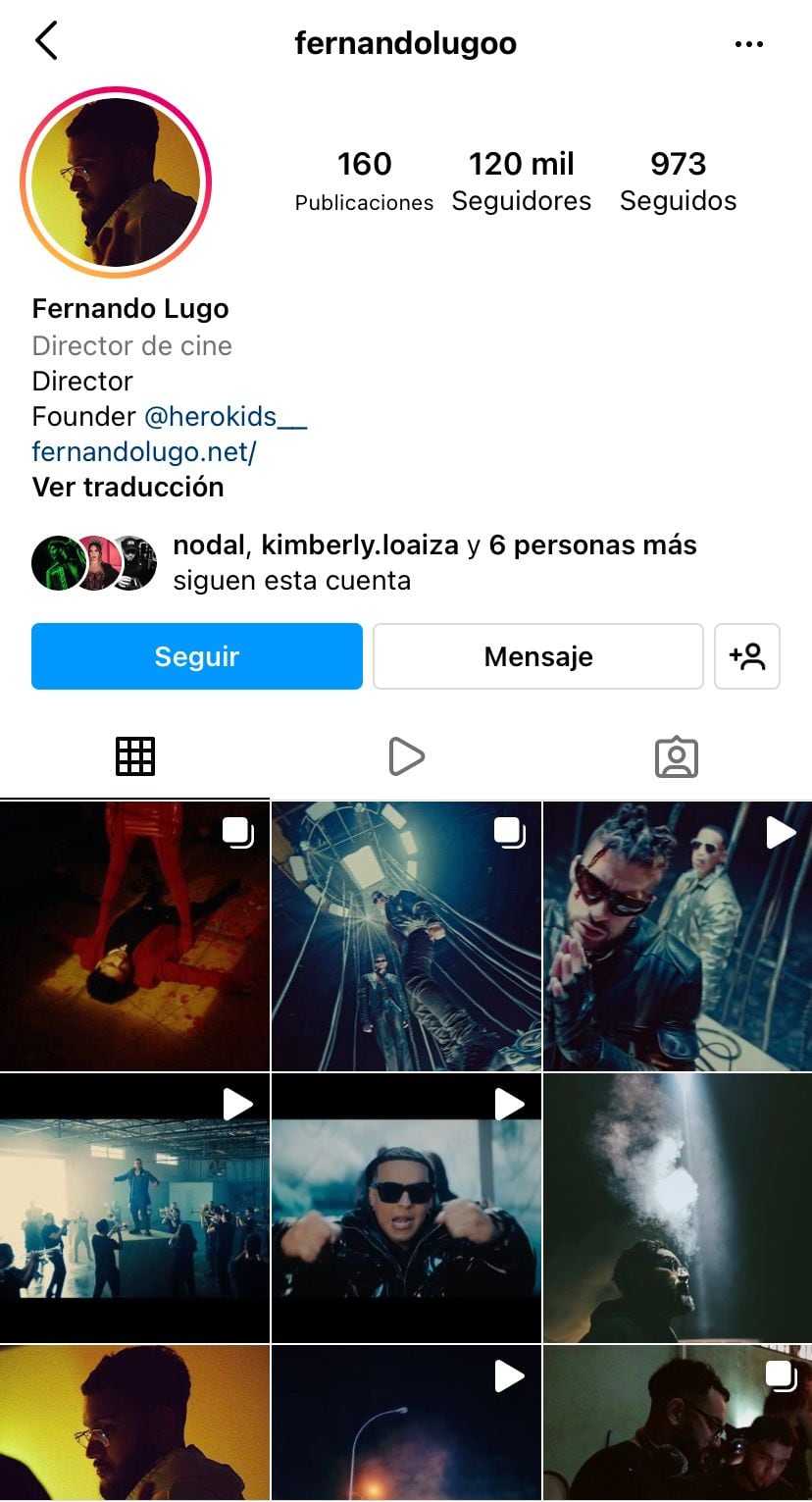Open the smoke-cloud photo post thumbnail

click(x=677, y=1209)
